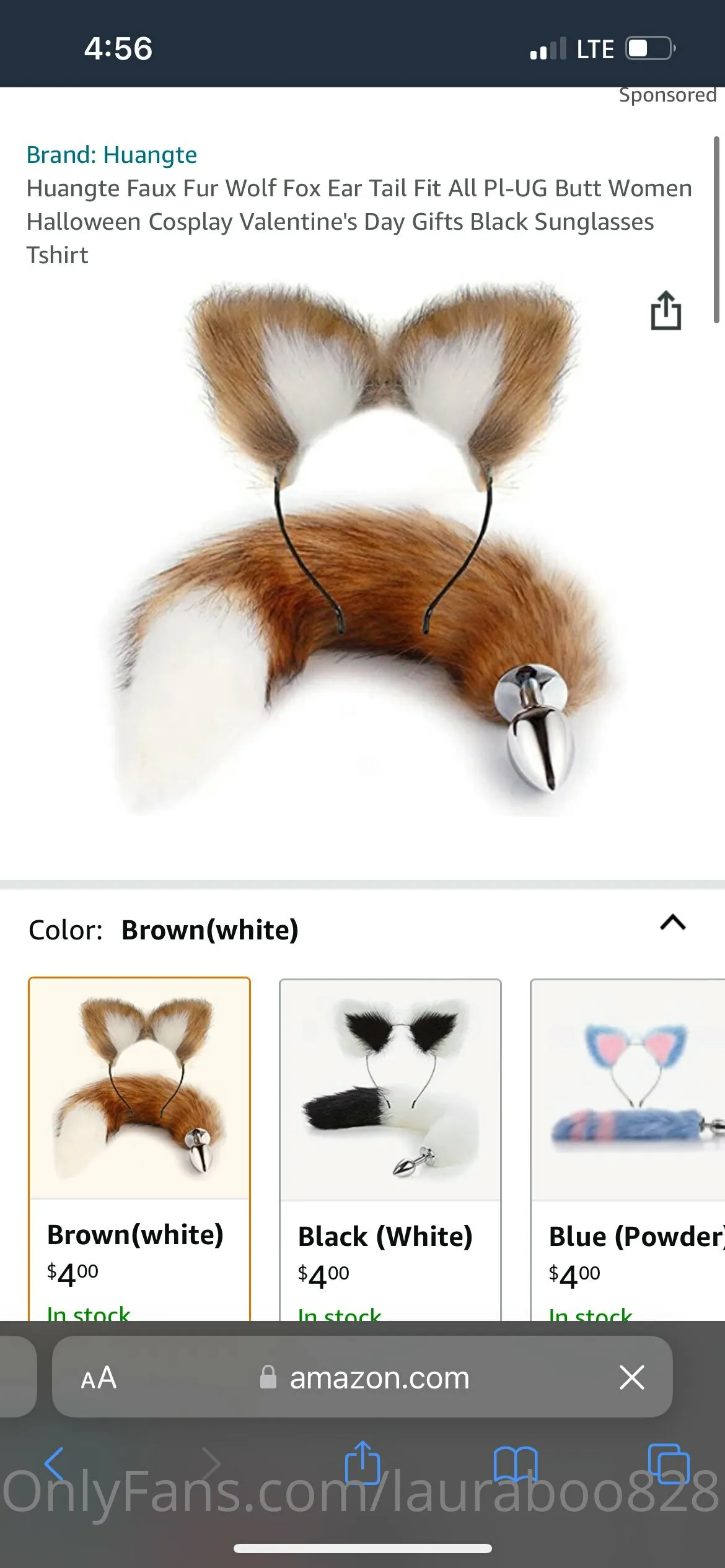
Task: Show all open Safari tabs
Action: tap(668, 1465)
